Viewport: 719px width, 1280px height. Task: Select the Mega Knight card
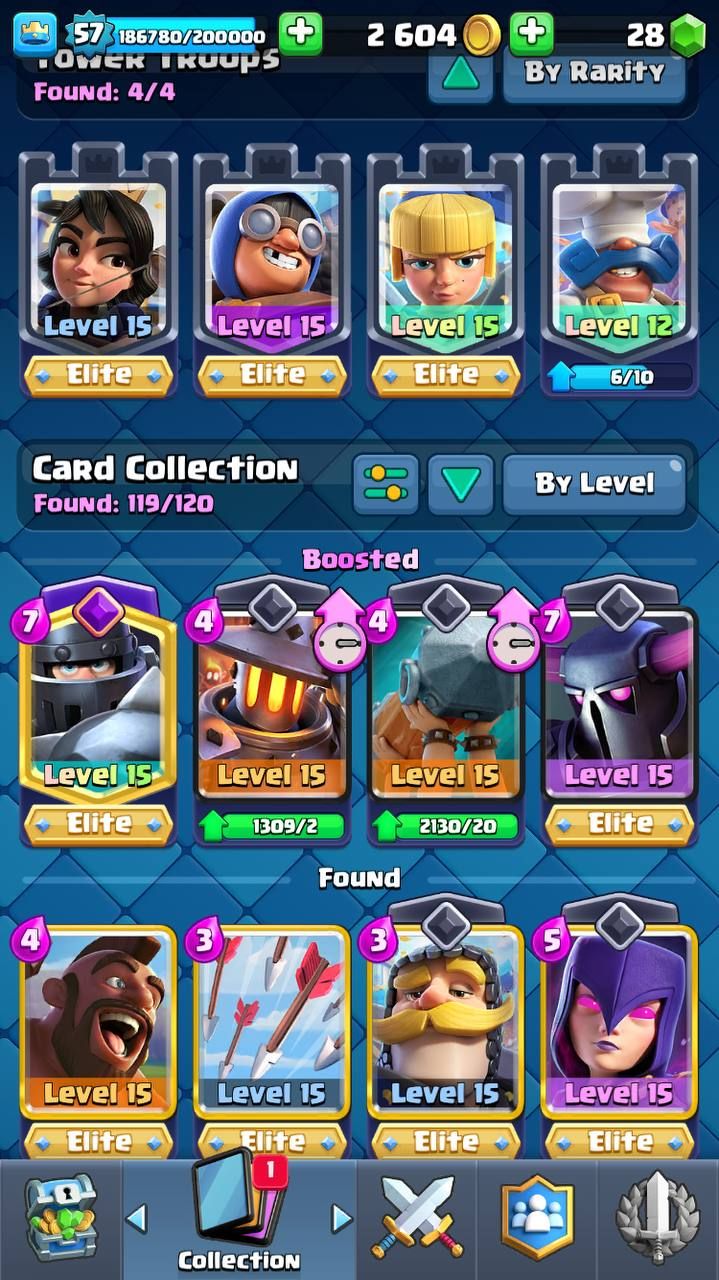point(98,700)
